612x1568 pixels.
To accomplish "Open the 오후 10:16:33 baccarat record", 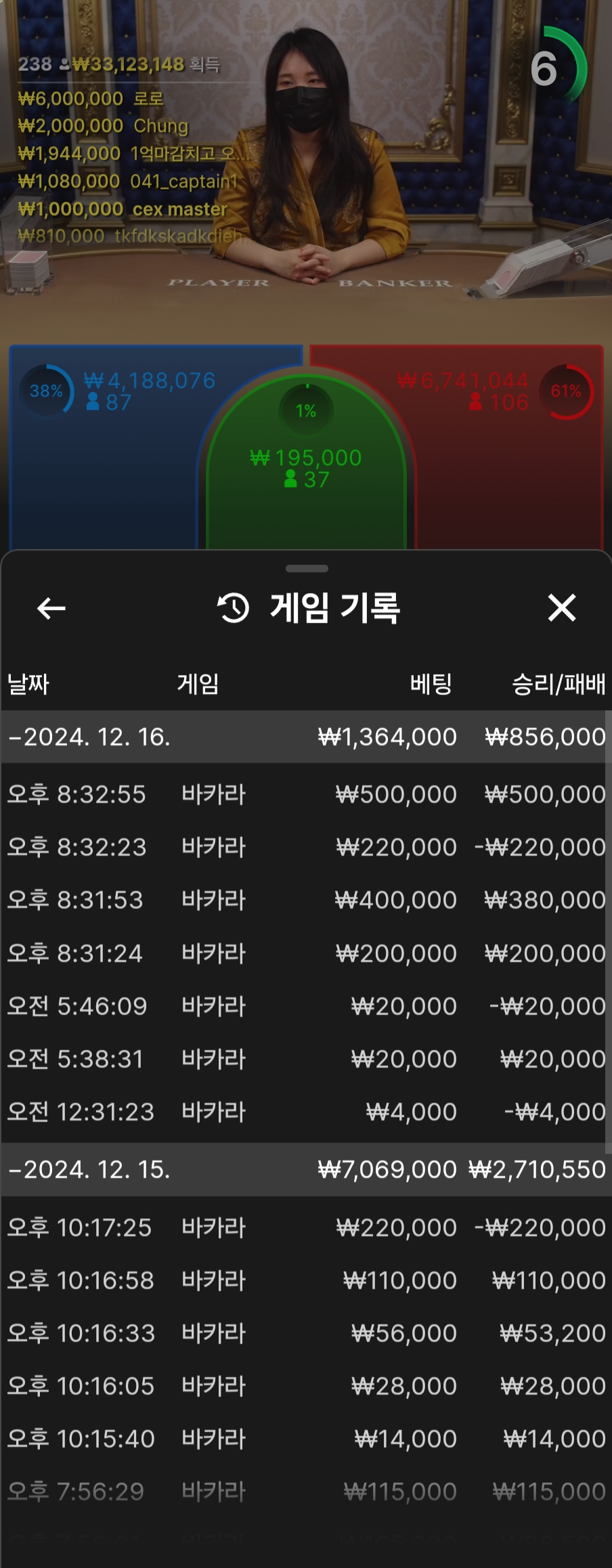I will 305,1333.
